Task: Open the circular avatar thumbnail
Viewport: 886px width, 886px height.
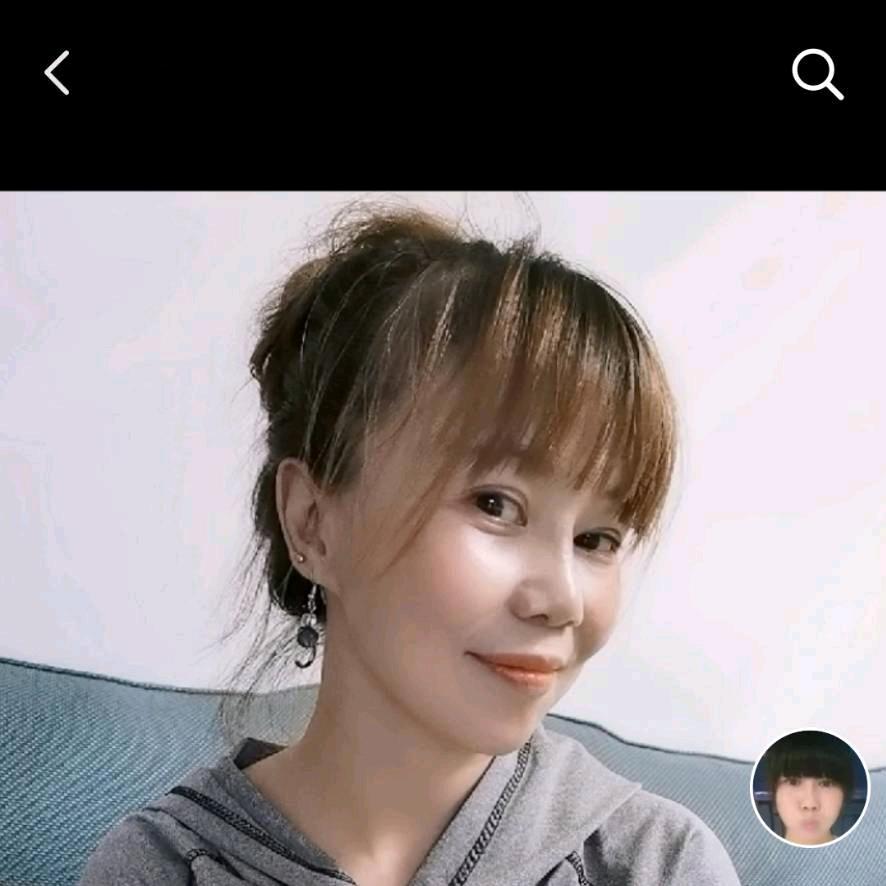Action: pyautogui.click(x=810, y=788)
